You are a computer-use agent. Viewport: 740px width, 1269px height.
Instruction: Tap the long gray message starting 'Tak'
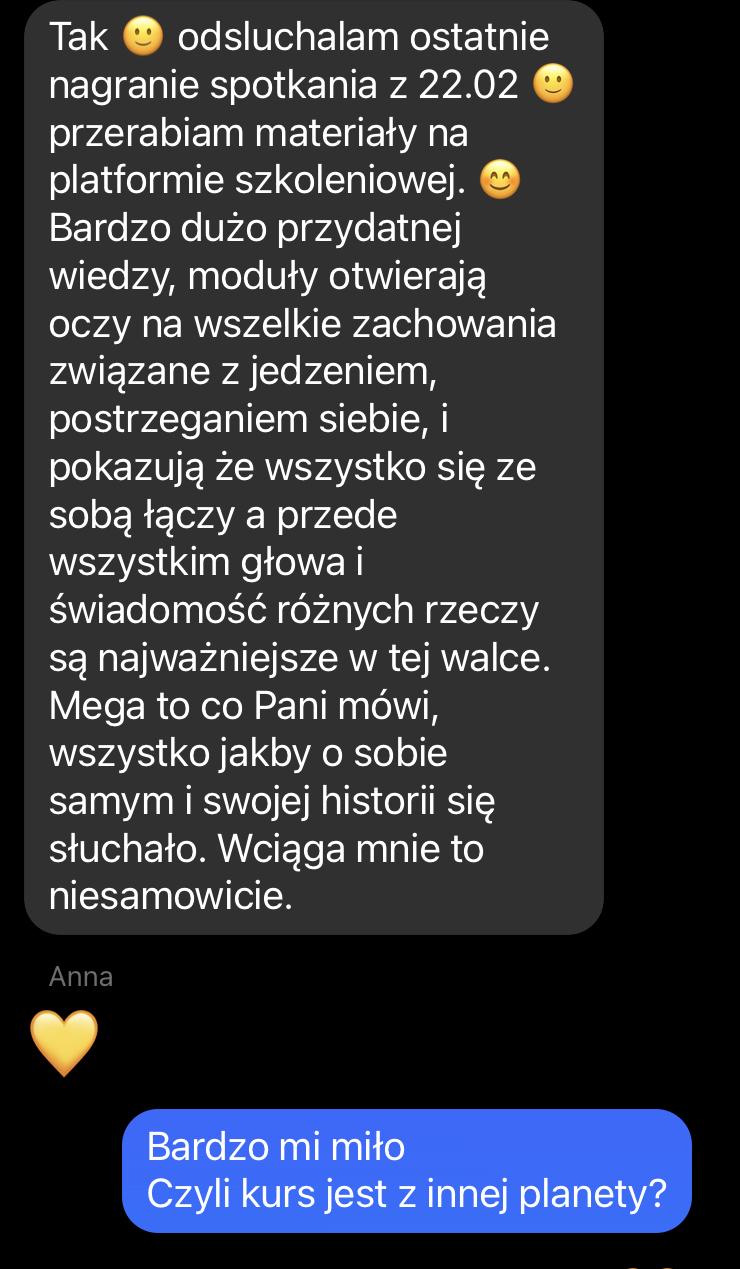pos(313,467)
